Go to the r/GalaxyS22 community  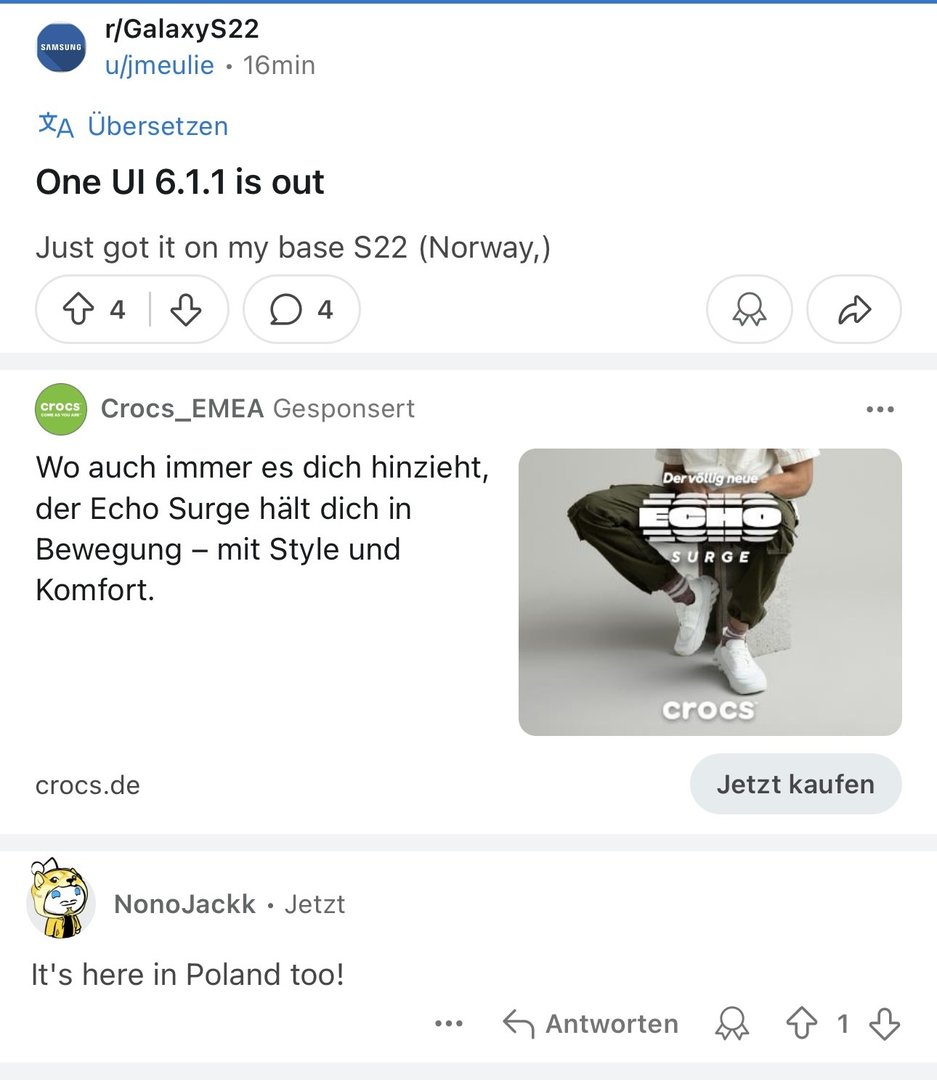(x=182, y=28)
